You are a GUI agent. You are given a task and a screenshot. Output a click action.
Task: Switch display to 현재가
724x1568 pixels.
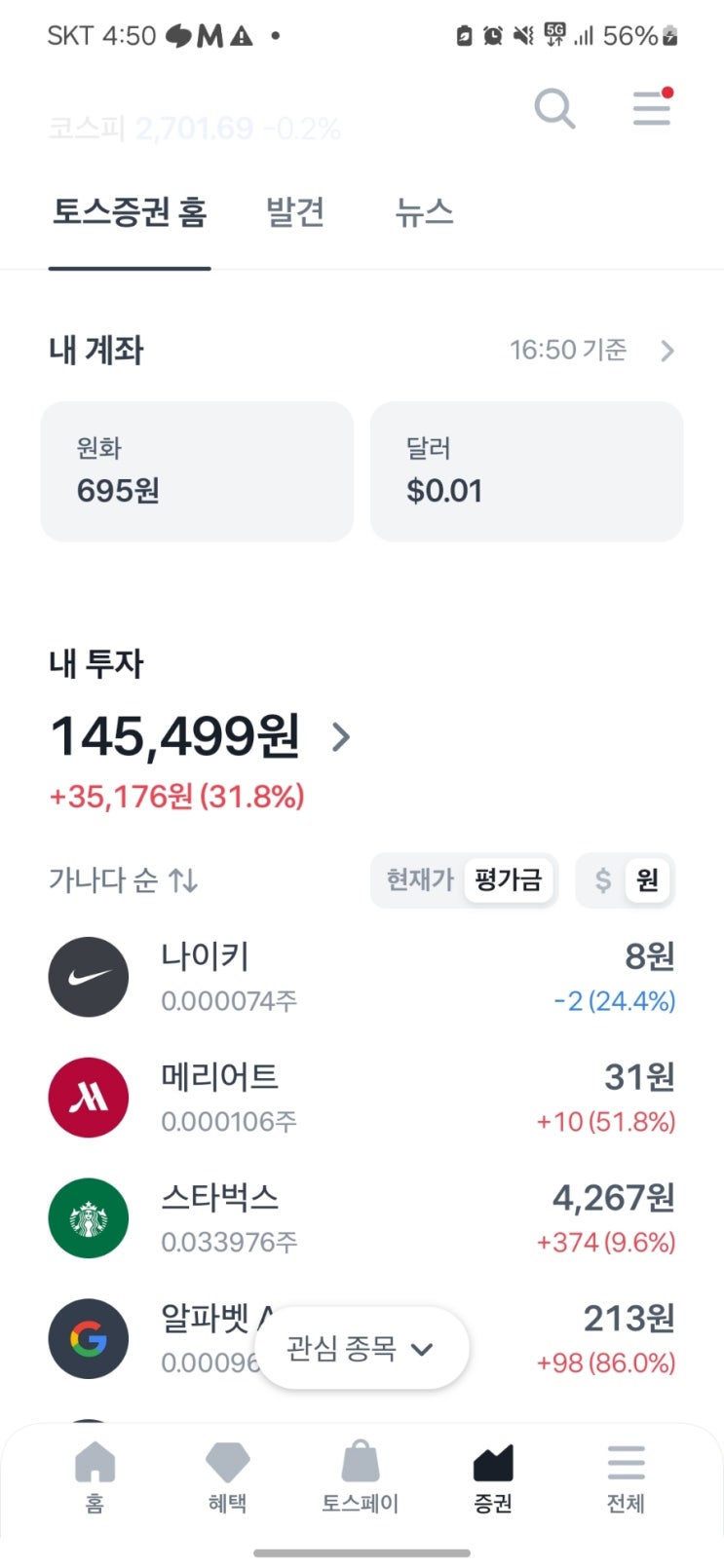click(x=420, y=880)
